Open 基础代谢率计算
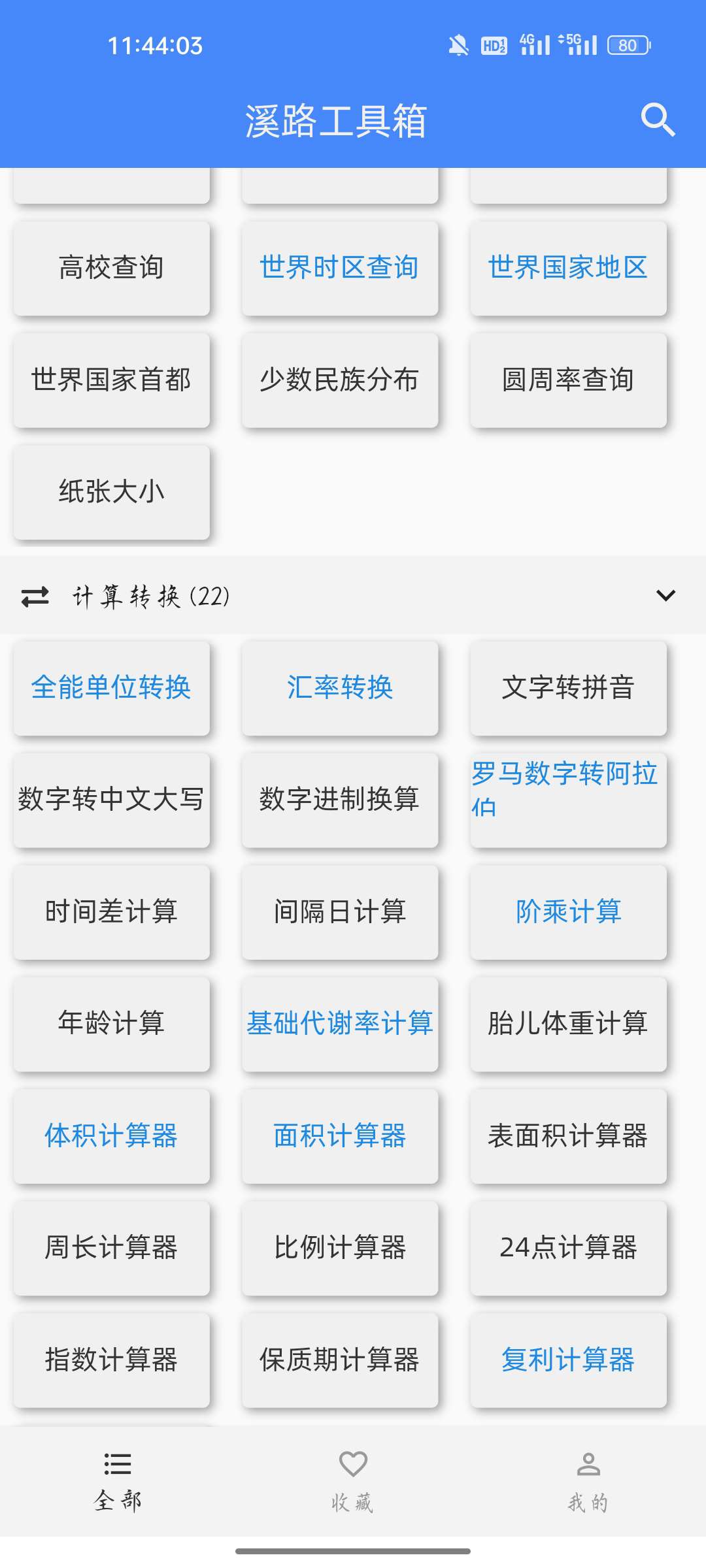This screenshot has width=706, height=1568. (340, 1024)
